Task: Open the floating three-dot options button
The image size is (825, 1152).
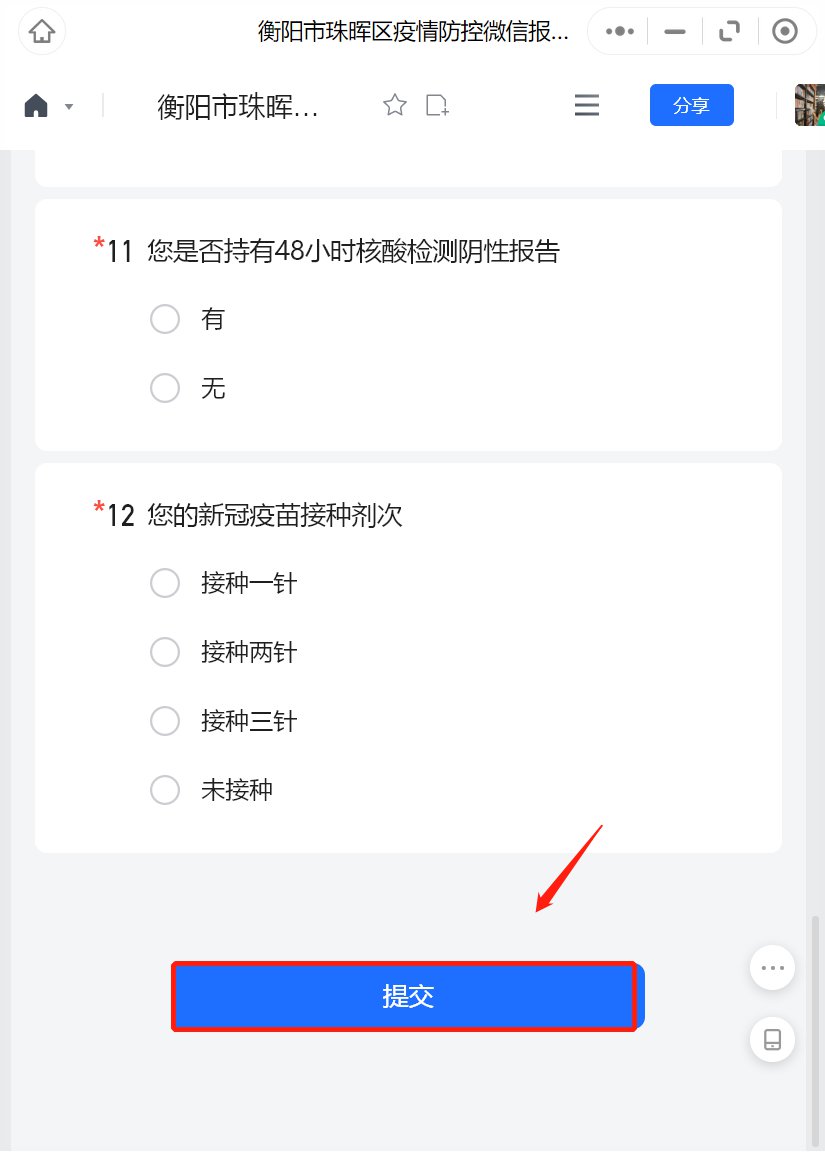Action: (772, 967)
